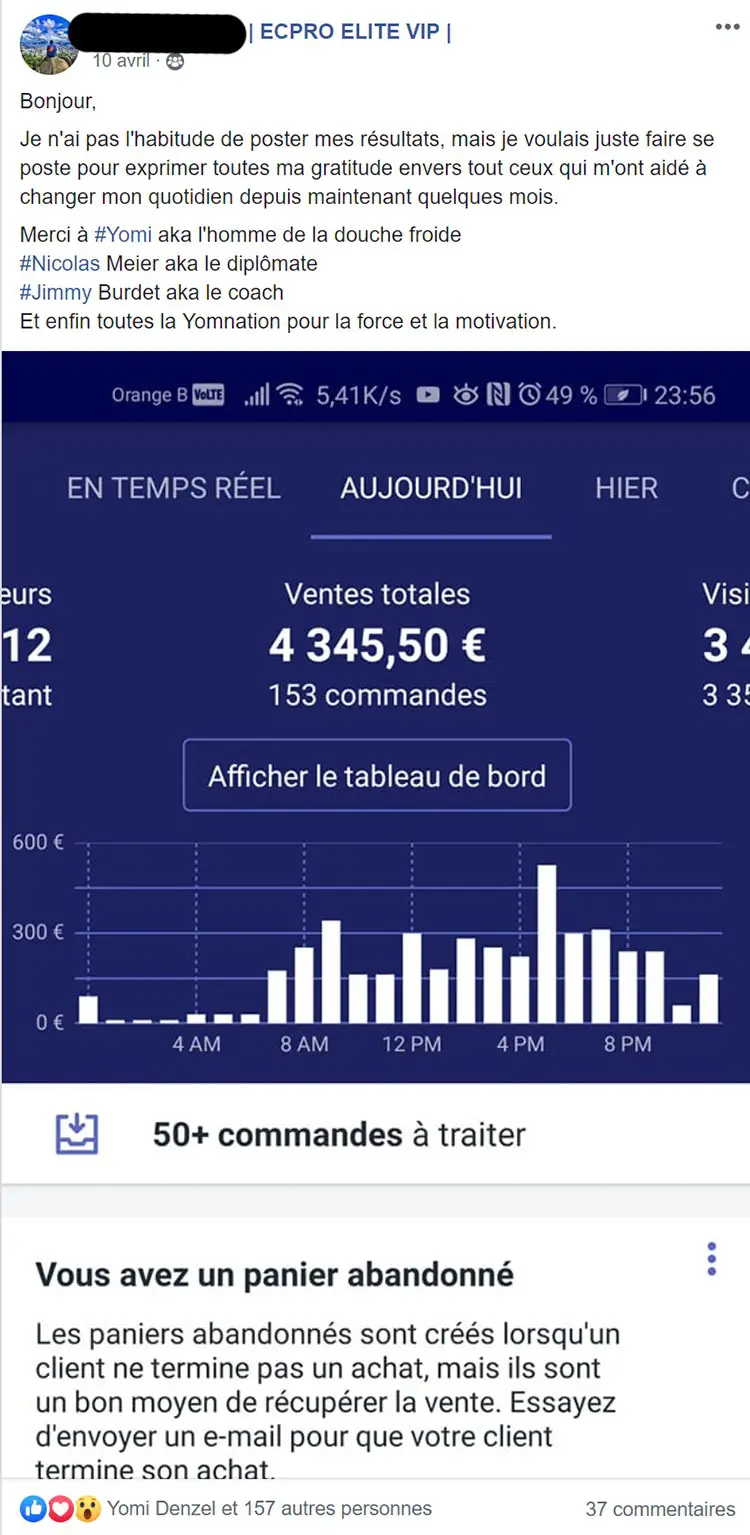
Task: Select the #Jimmy hashtag
Action: (56, 293)
